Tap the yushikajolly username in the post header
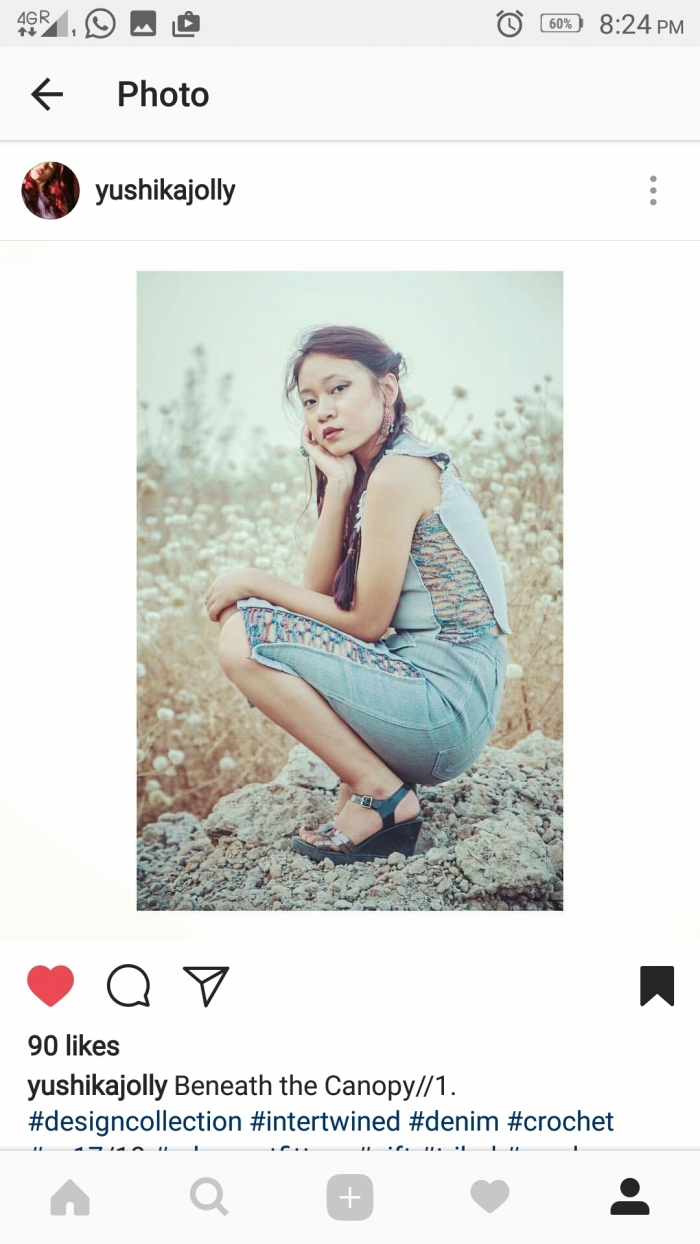Screen dimensions: 700x1244 coord(165,190)
